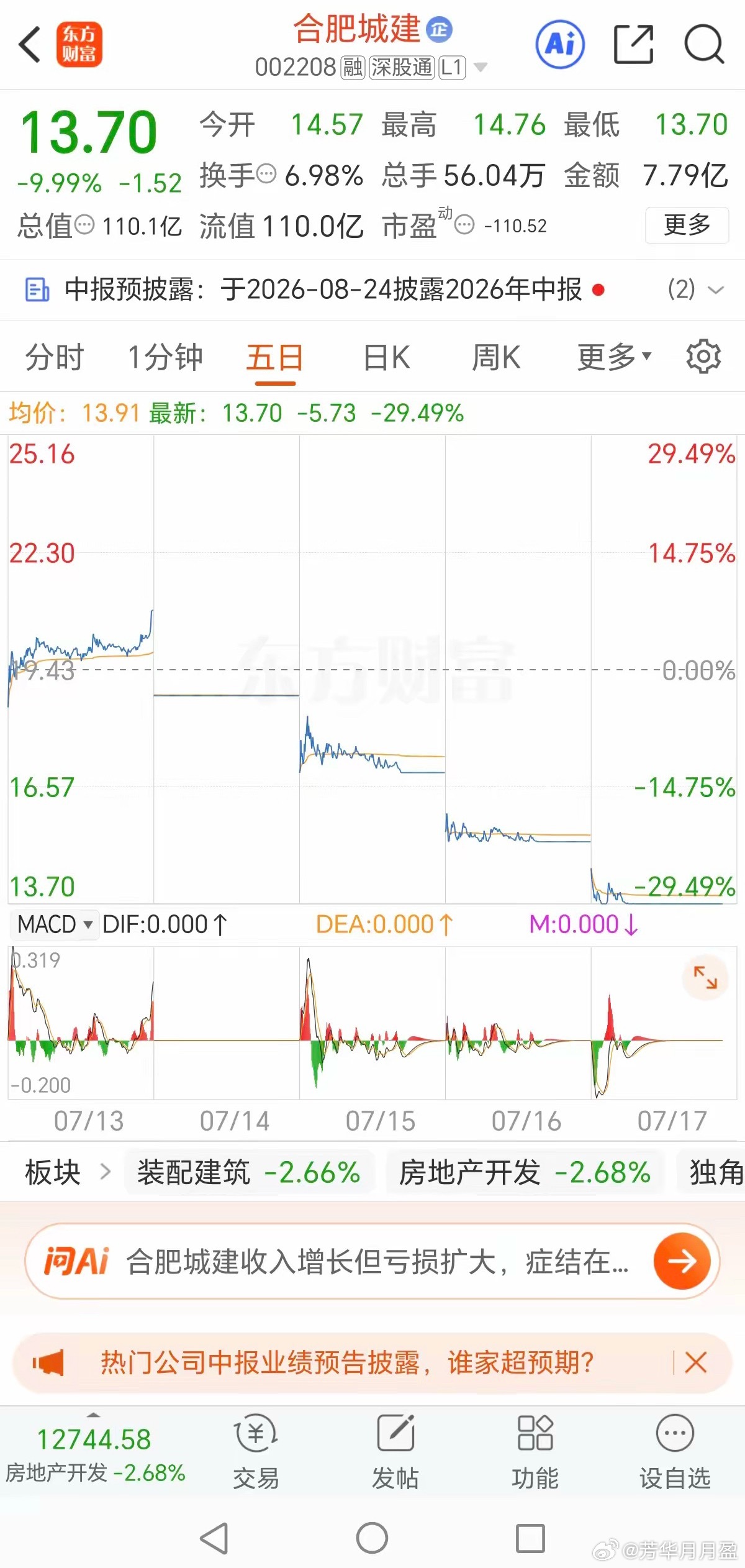Select the 日K chart tab

pos(386,358)
